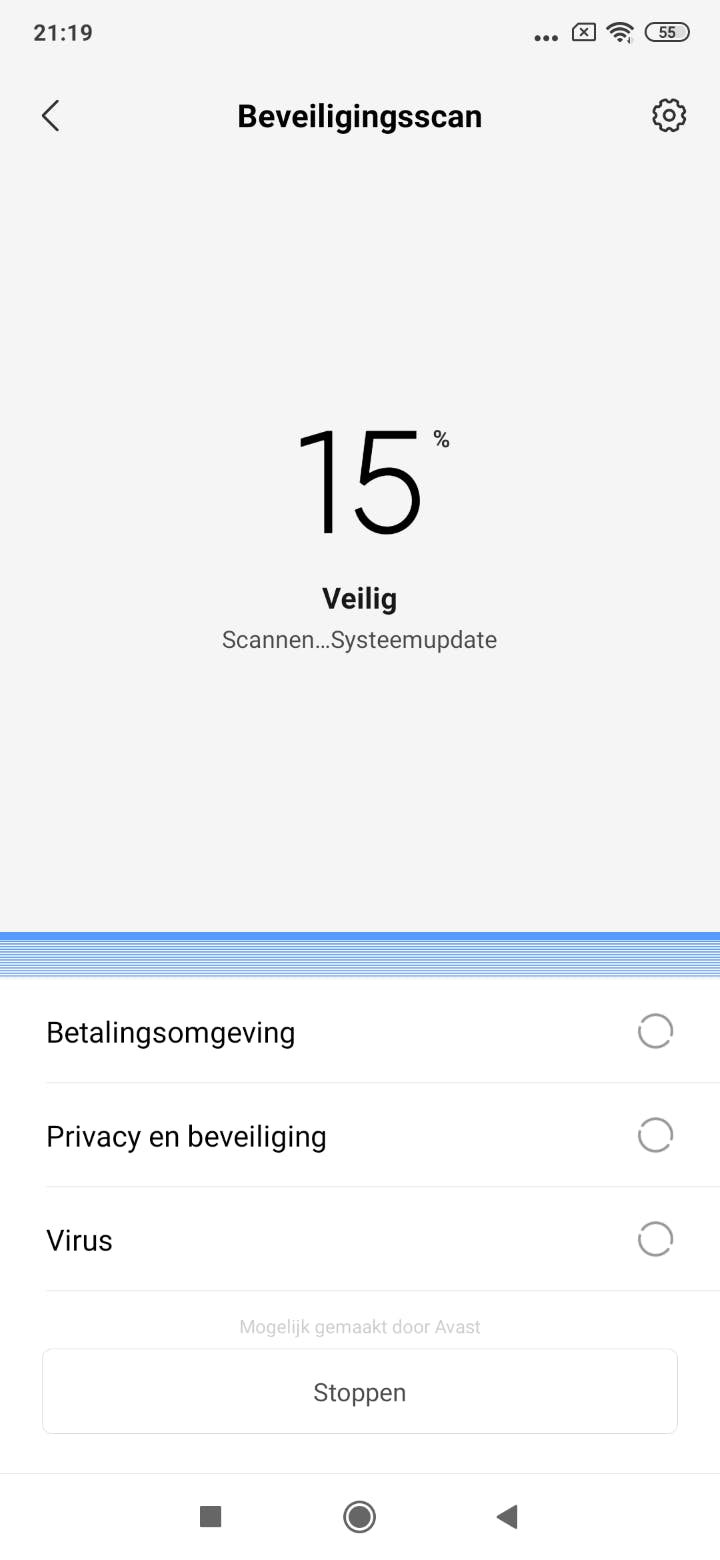
Task: Select the Beveiligingsscan title
Action: 359,115
